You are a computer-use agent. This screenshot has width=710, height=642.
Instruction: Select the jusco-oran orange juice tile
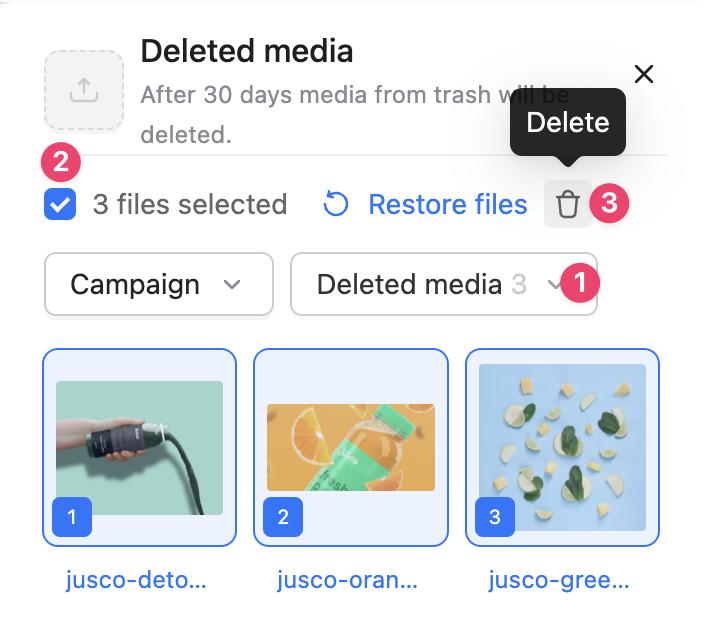click(x=350, y=447)
